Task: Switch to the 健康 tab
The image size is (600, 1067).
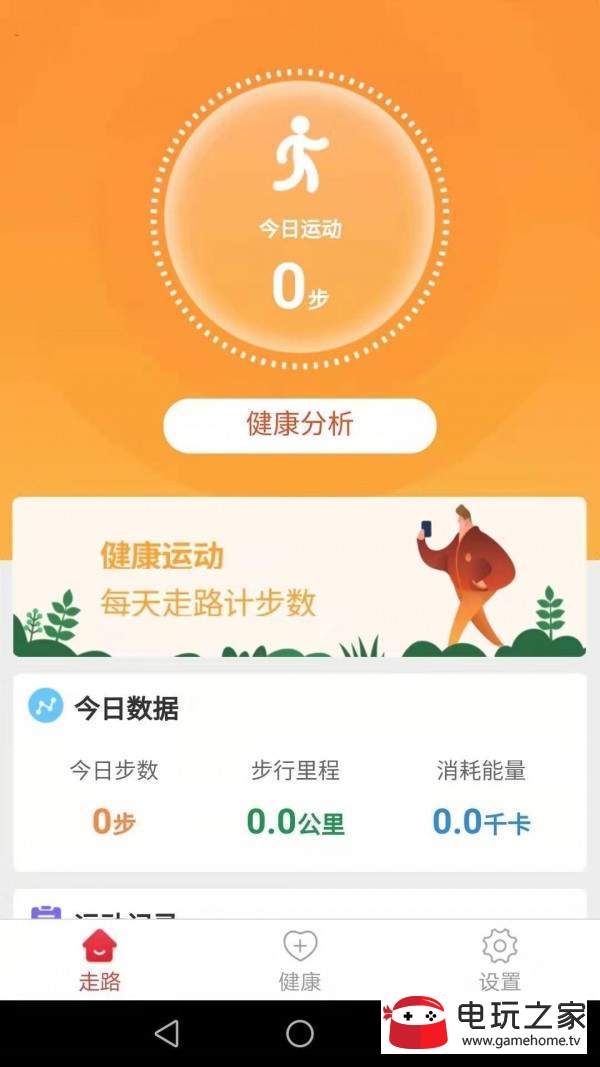Action: click(300, 959)
